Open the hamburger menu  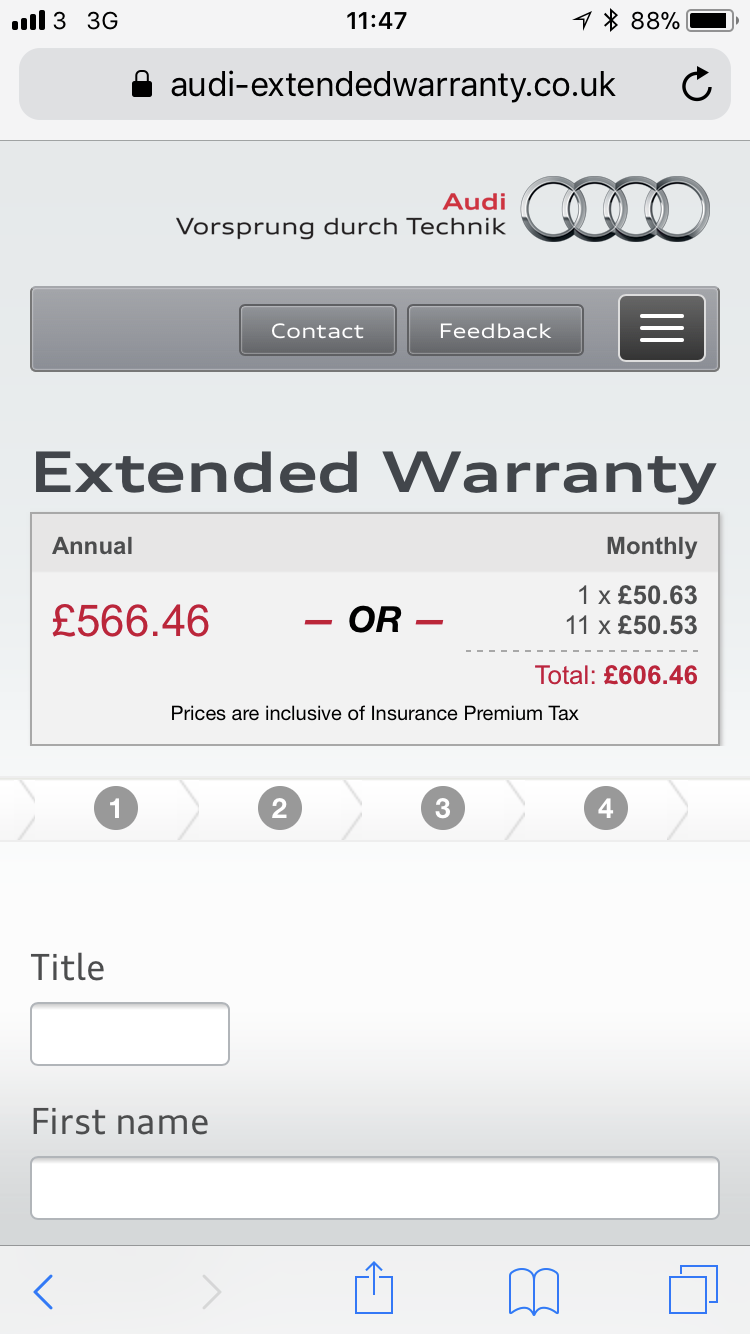(661, 328)
